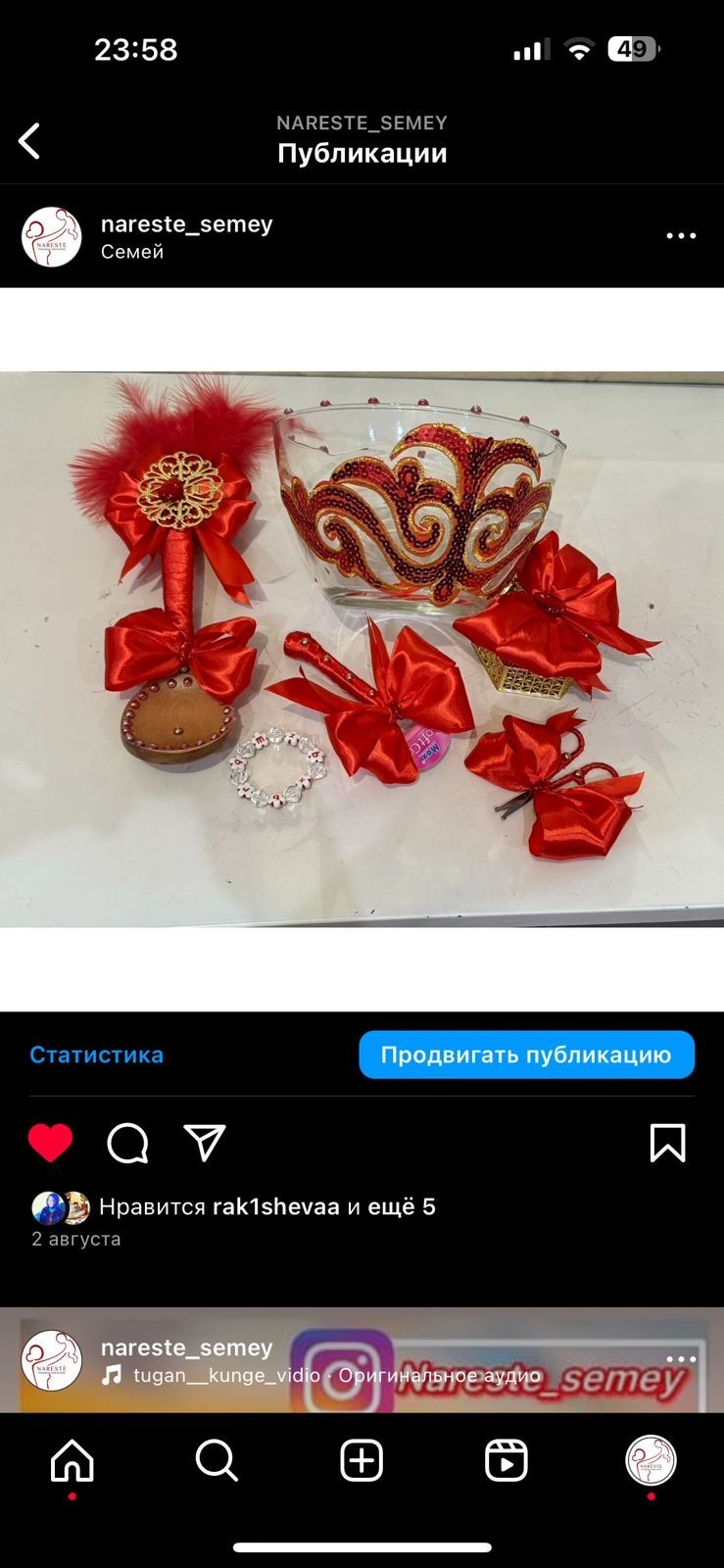The height and width of the screenshot is (1568, 724).
Task: Tap Продвигать публикацию button
Action: pyautogui.click(x=526, y=1054)
